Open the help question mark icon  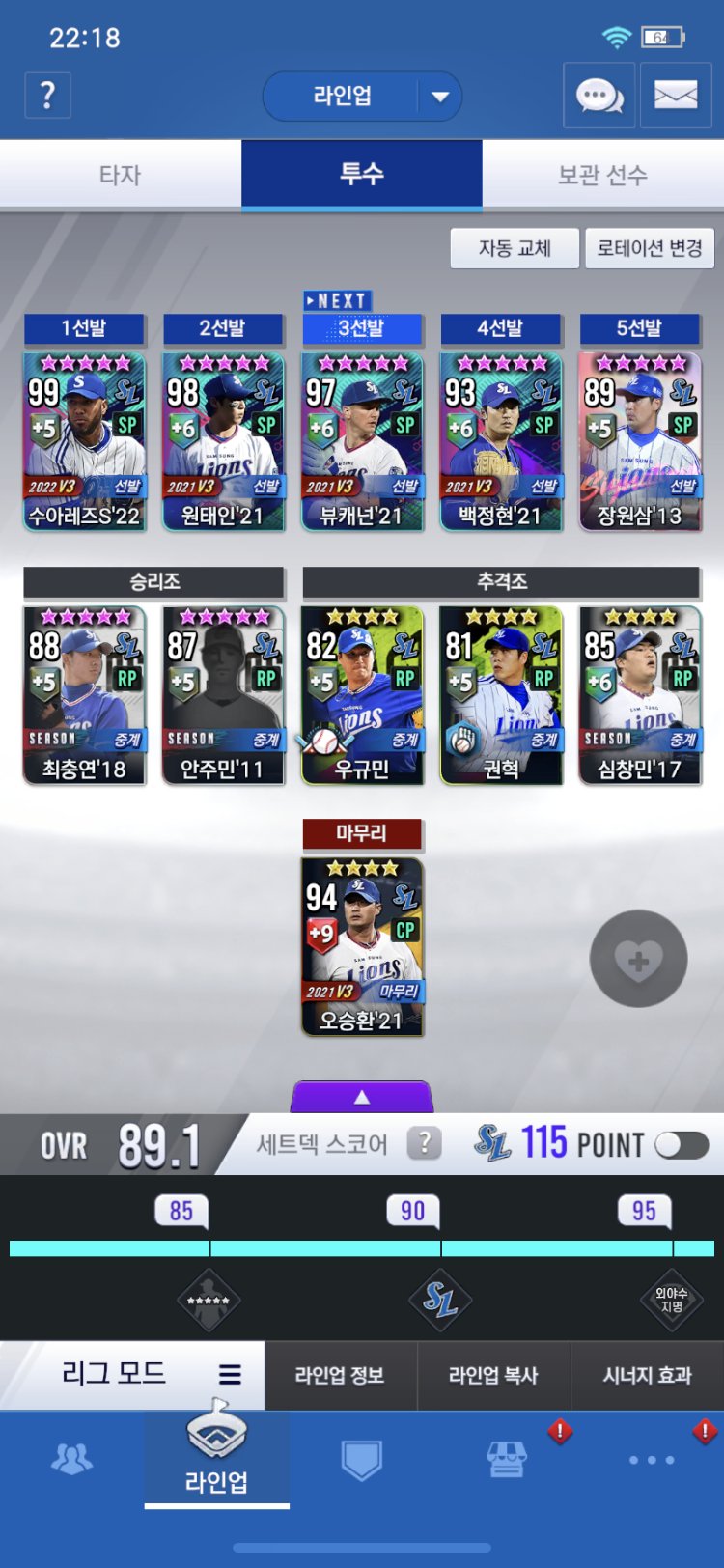pos(47,96)
